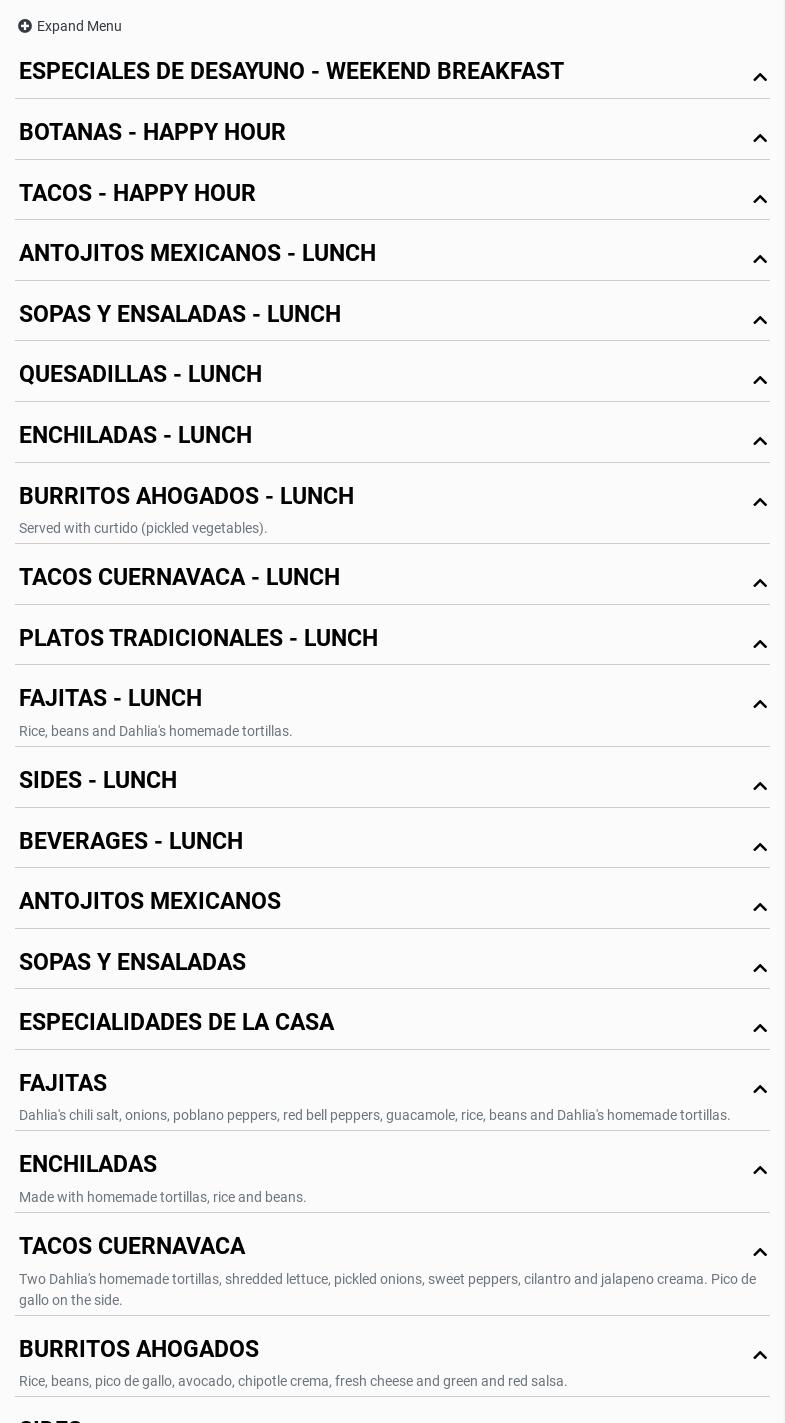This screenshot has height=1423, width=785.
Task: Show Sides - Lunch options
Action: (x=98, y=781)
